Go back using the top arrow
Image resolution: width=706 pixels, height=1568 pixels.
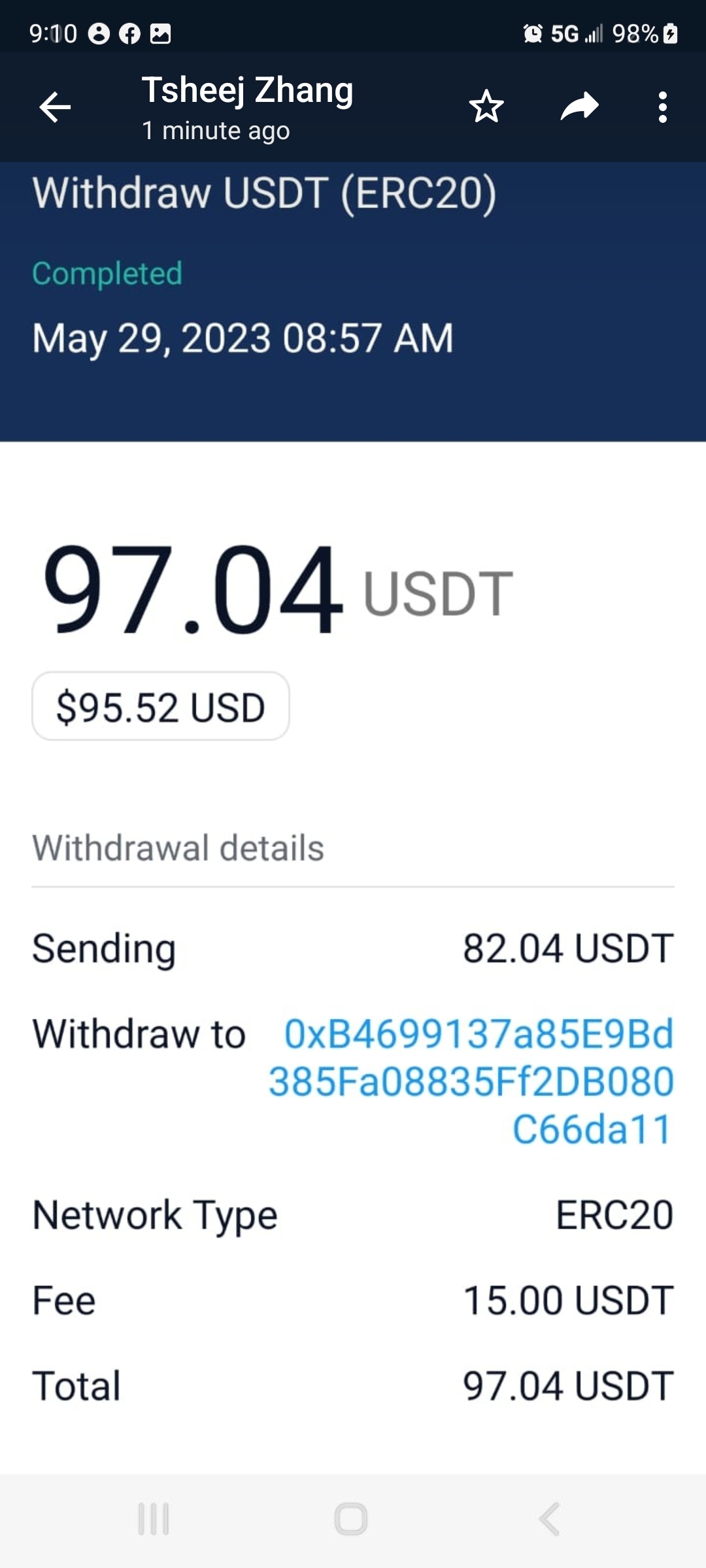pyautogui.click(x=55, y=107)
